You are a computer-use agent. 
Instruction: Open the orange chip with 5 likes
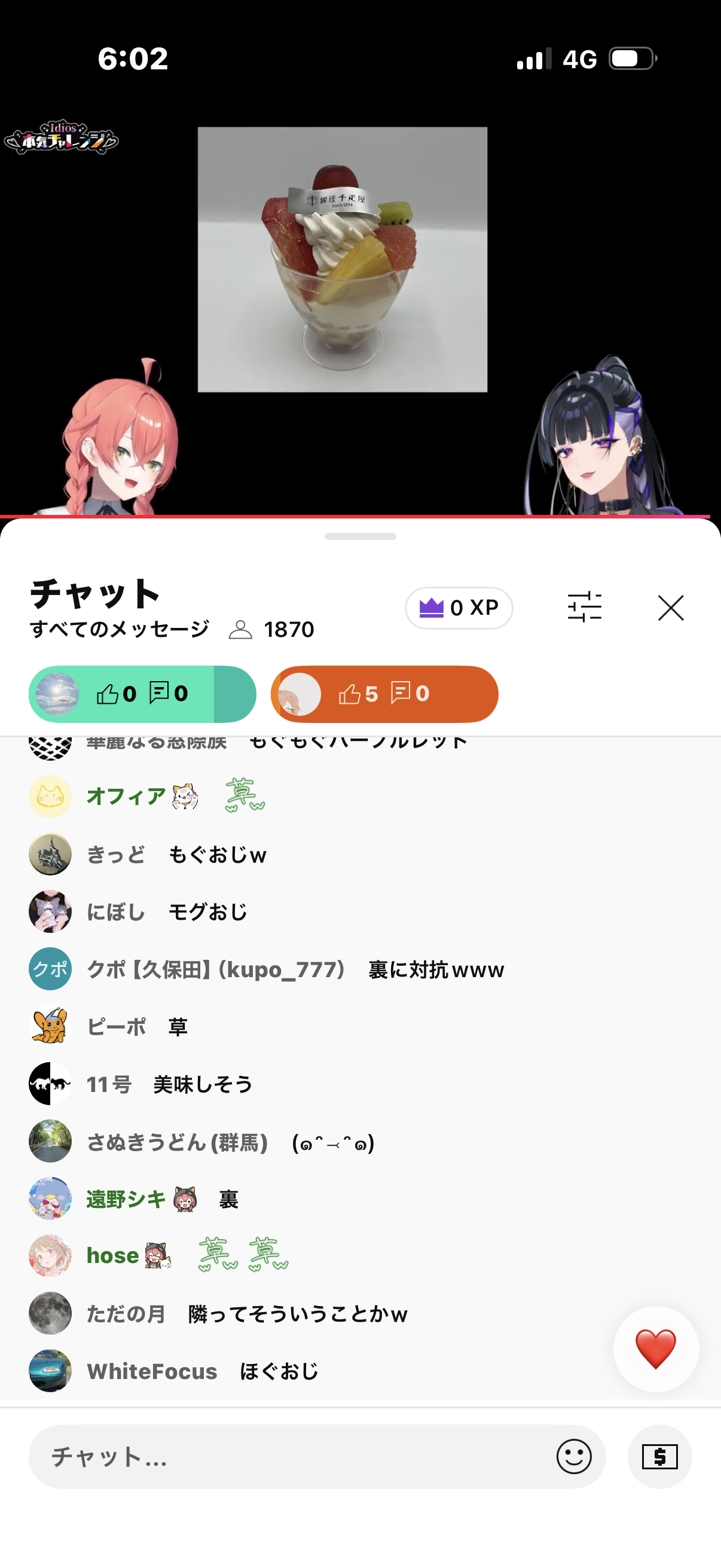pyautogui.click(x=384, y=694)
